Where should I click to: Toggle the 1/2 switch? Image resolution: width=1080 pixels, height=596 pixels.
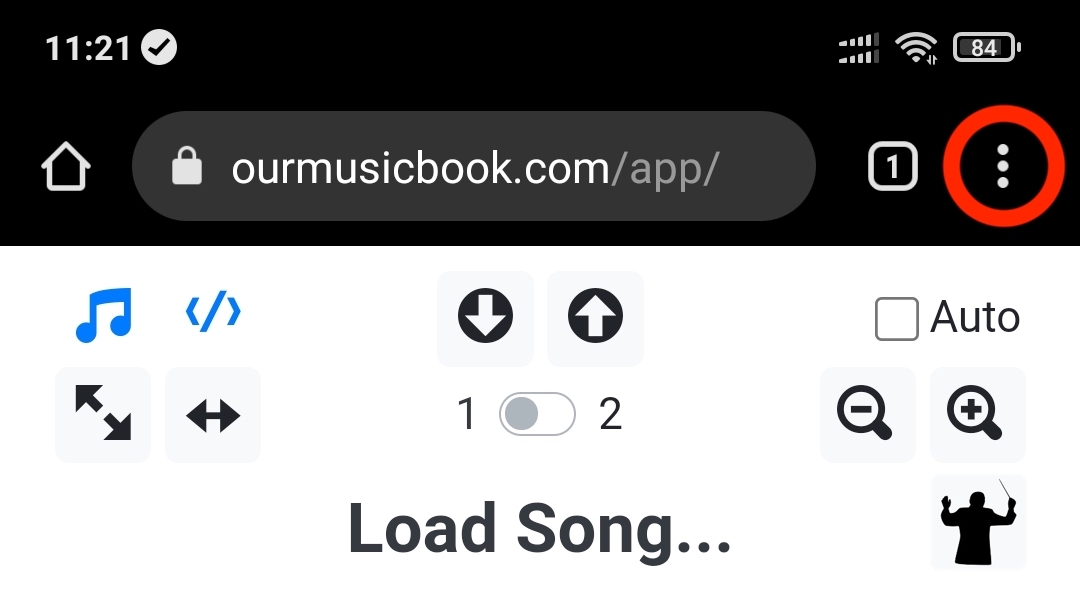pyautogui.click(x=538, y=414)
